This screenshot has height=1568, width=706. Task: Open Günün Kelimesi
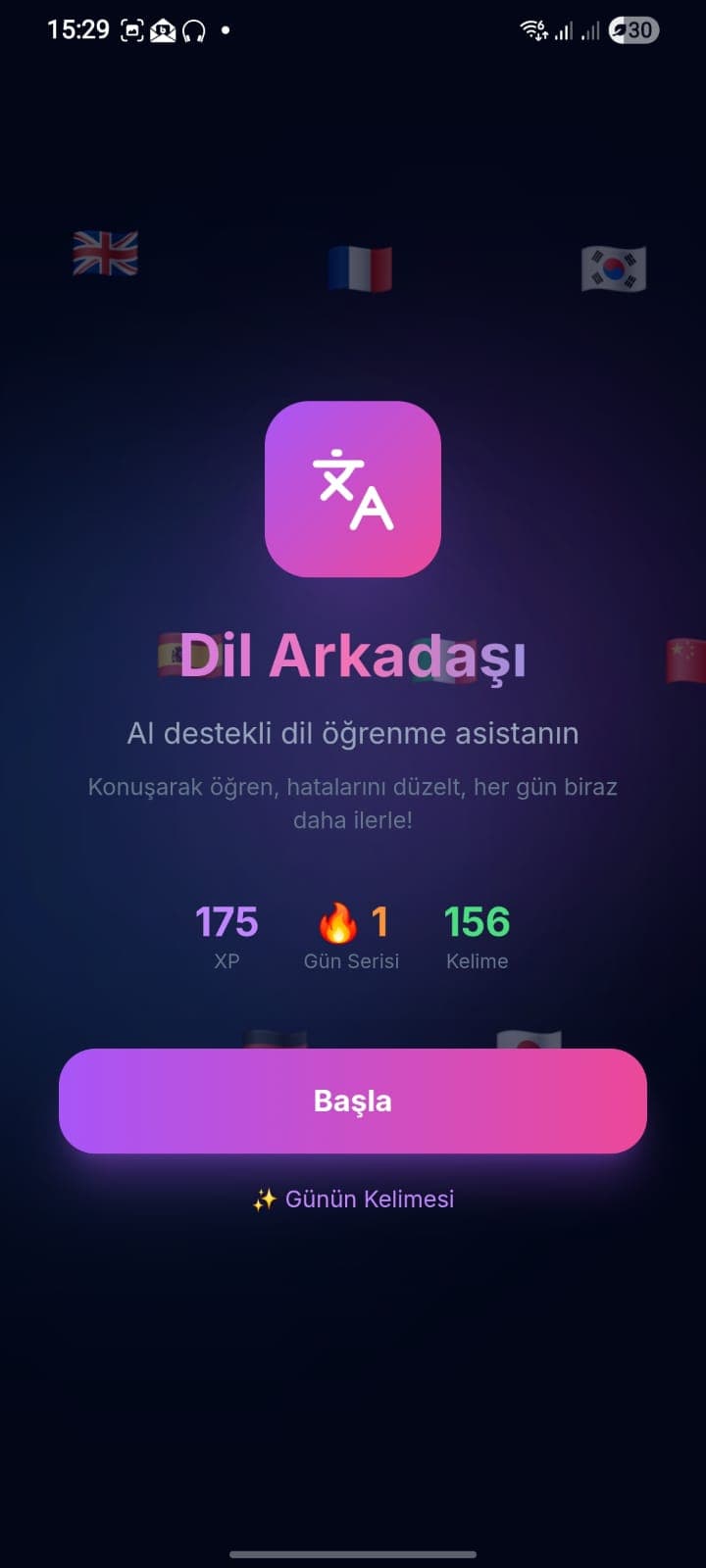tap(368, 1198)
